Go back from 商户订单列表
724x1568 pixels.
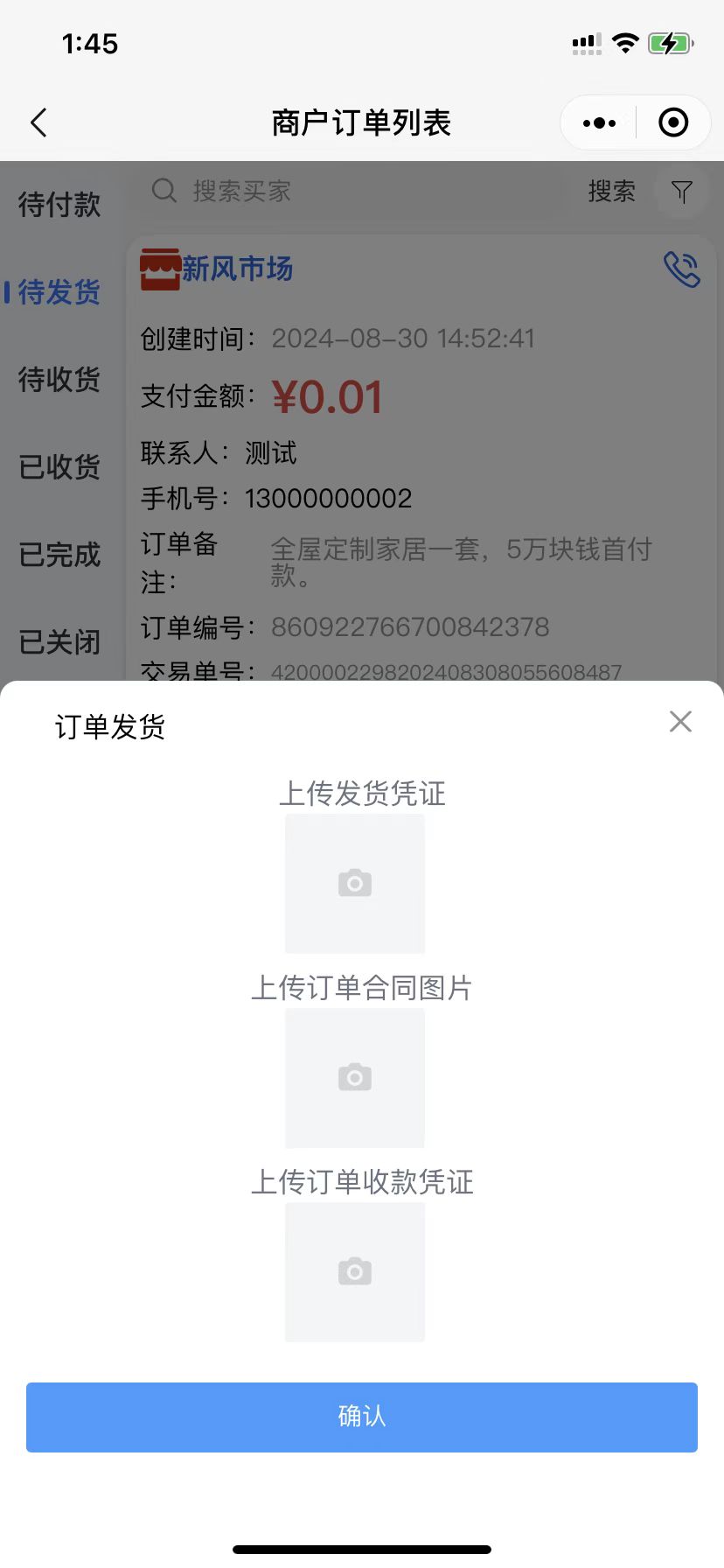(38, 122)
